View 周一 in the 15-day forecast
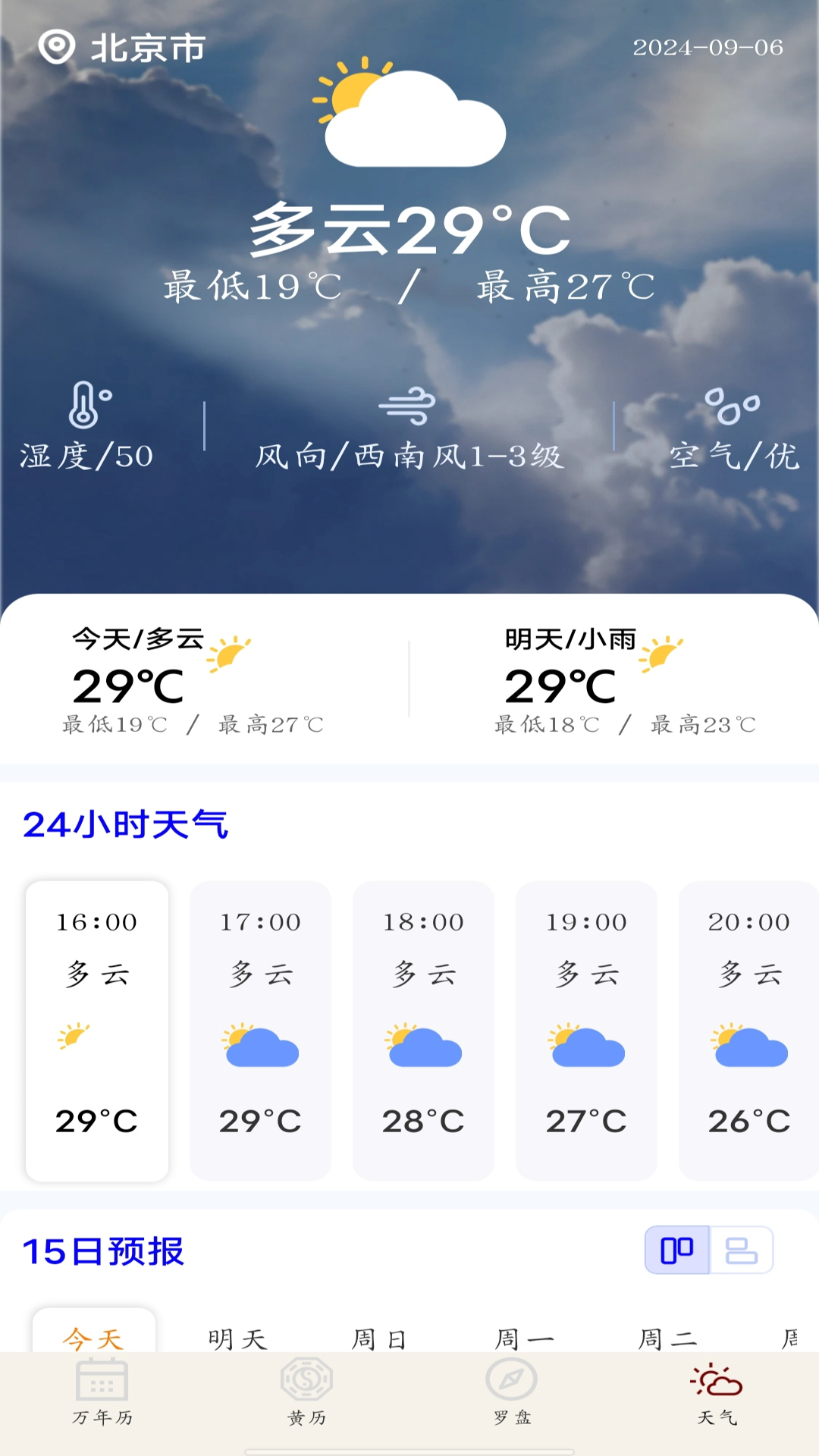The height and width of the screenshot is (1456, 819). coord(524,1338)
